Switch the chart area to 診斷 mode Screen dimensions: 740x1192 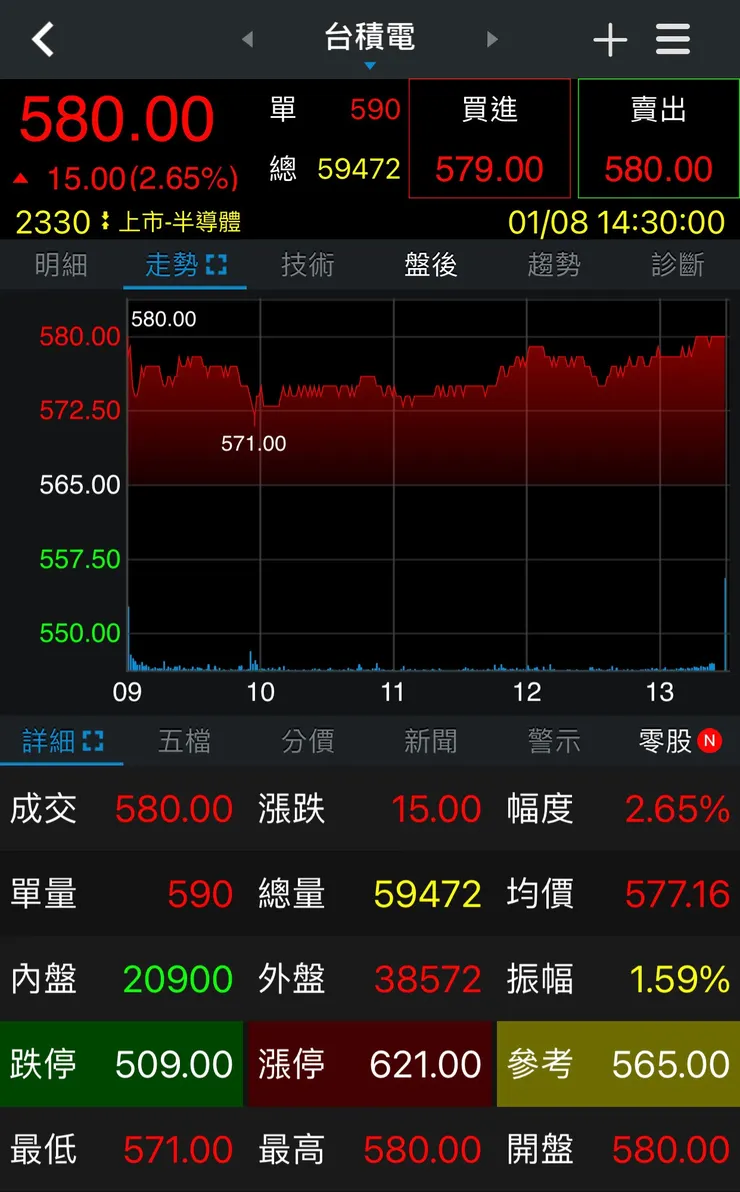point(676,265)
